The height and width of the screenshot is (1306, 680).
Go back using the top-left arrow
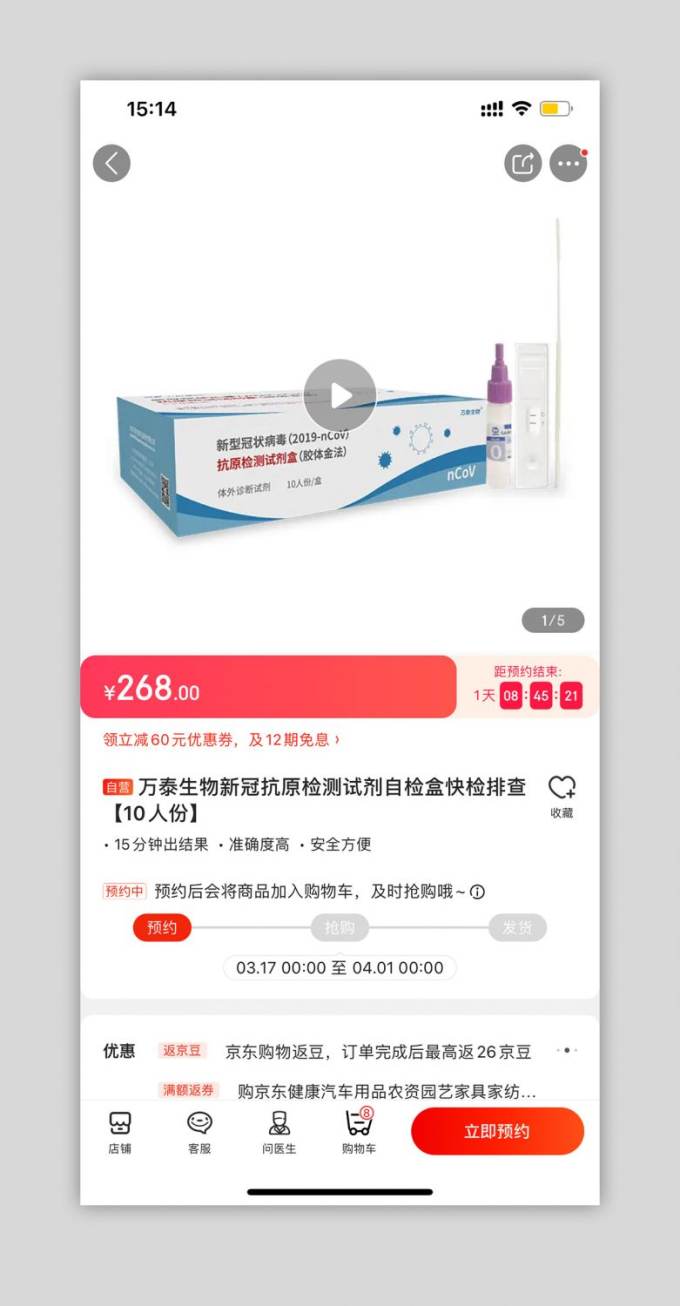click(112, 163)
